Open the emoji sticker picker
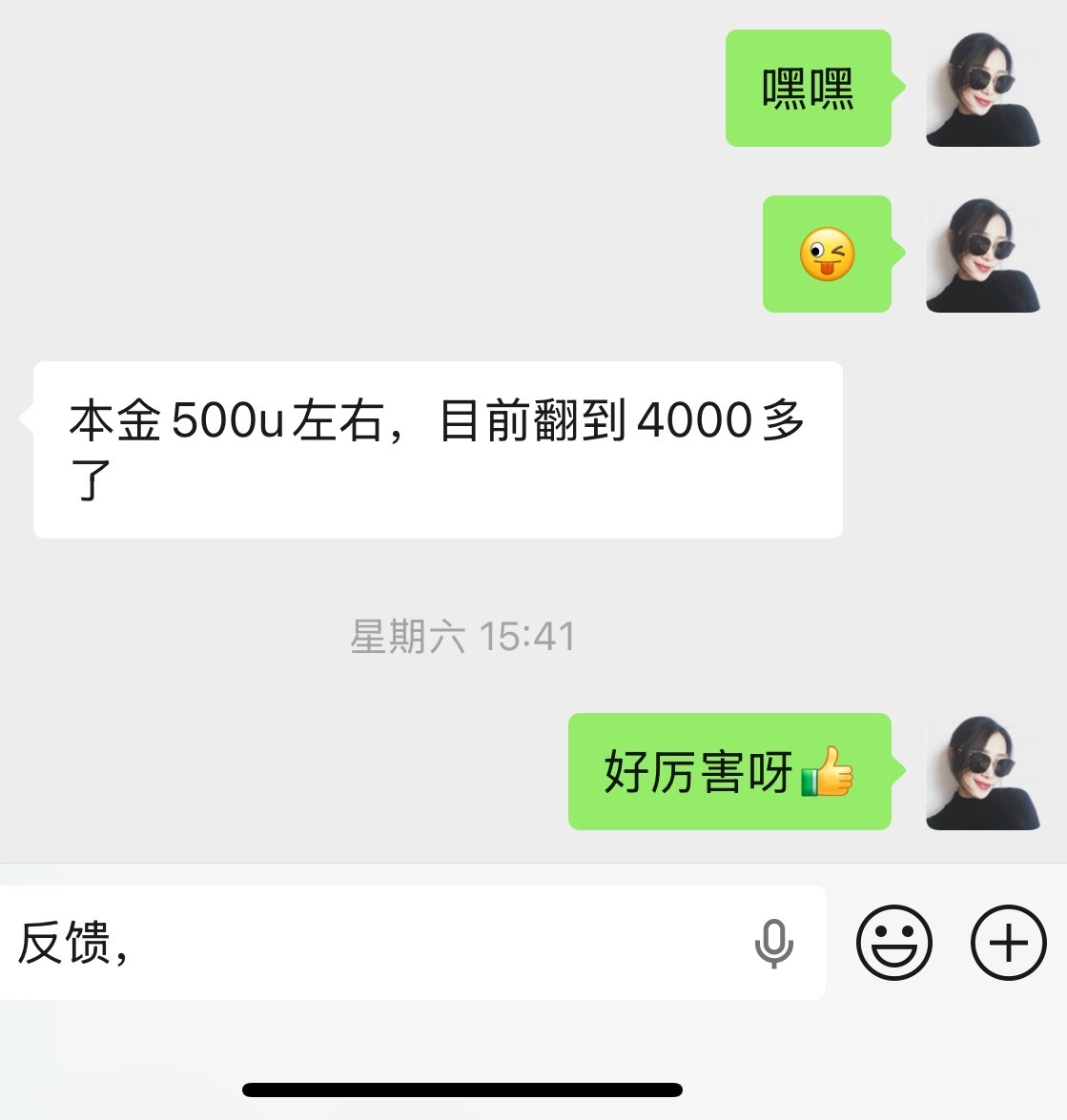 (x=893, y=943)
